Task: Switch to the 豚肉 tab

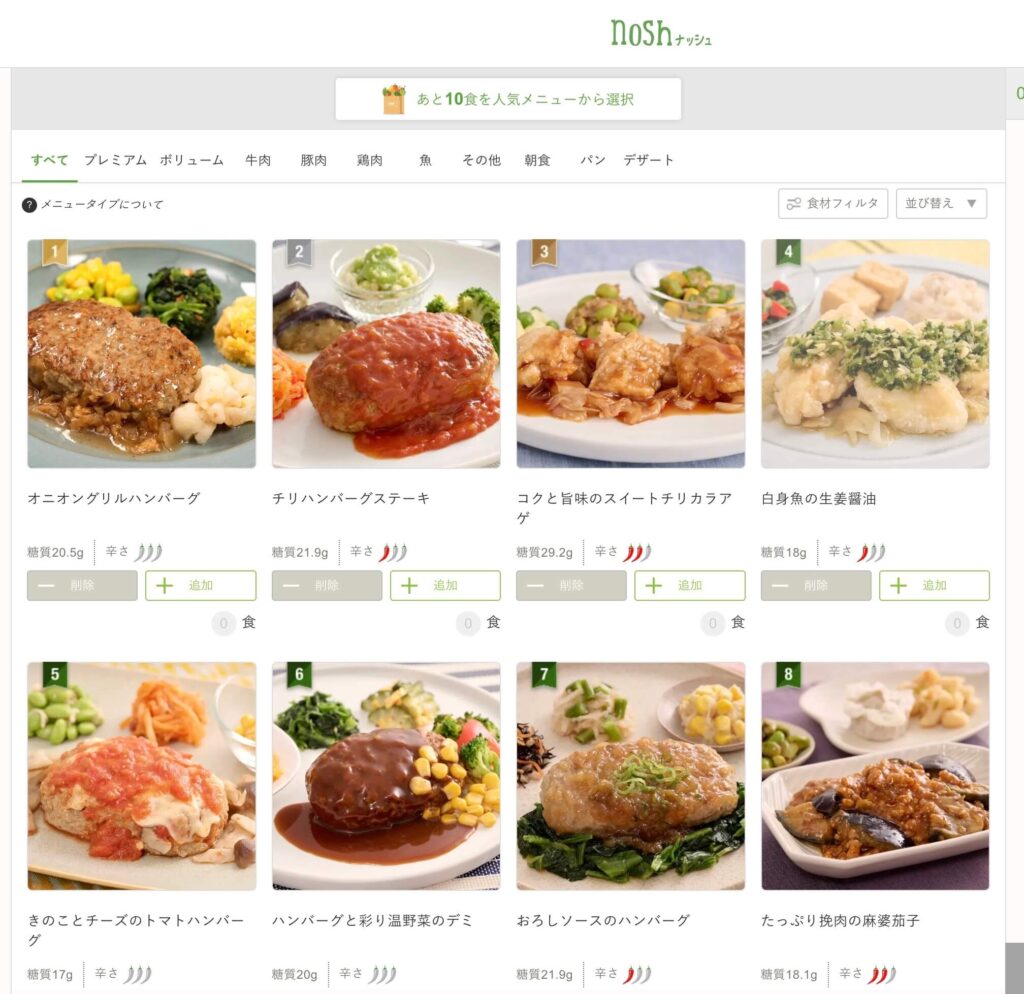Action: click(314, 160)
